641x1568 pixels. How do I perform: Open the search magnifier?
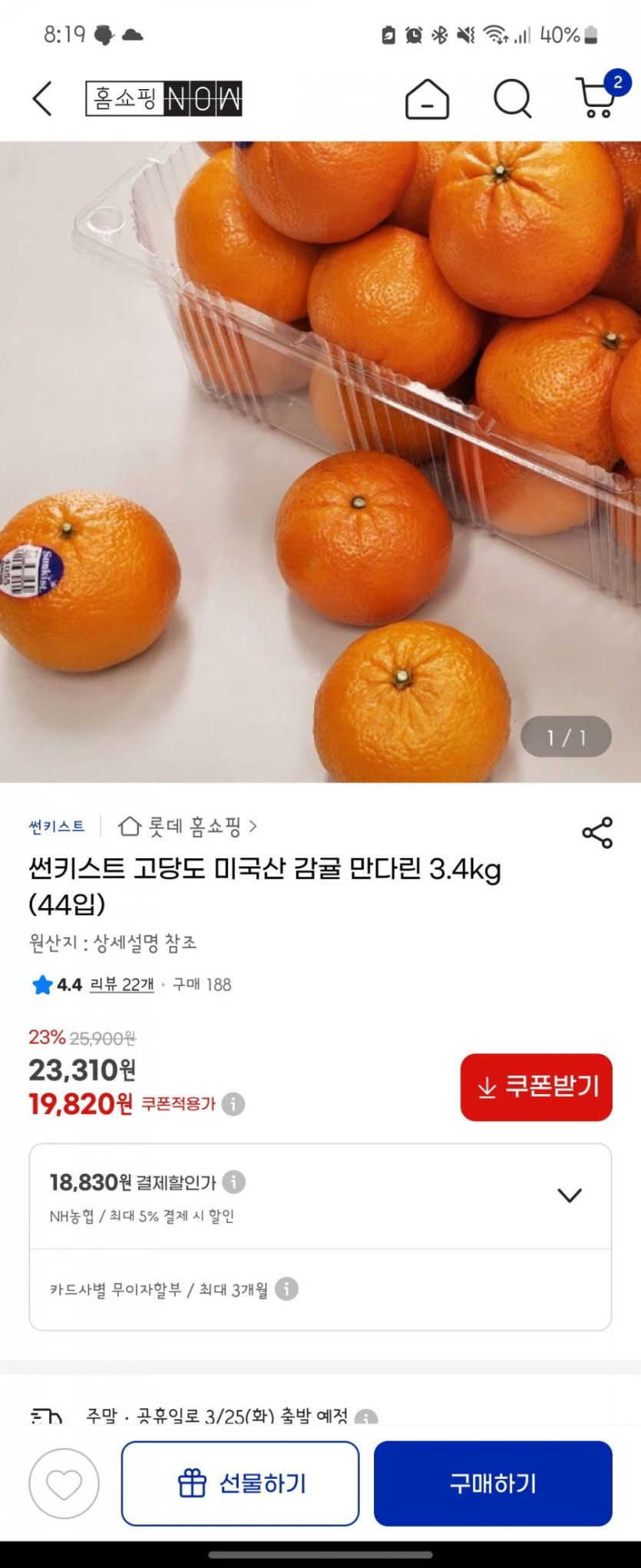pos(512,99)
